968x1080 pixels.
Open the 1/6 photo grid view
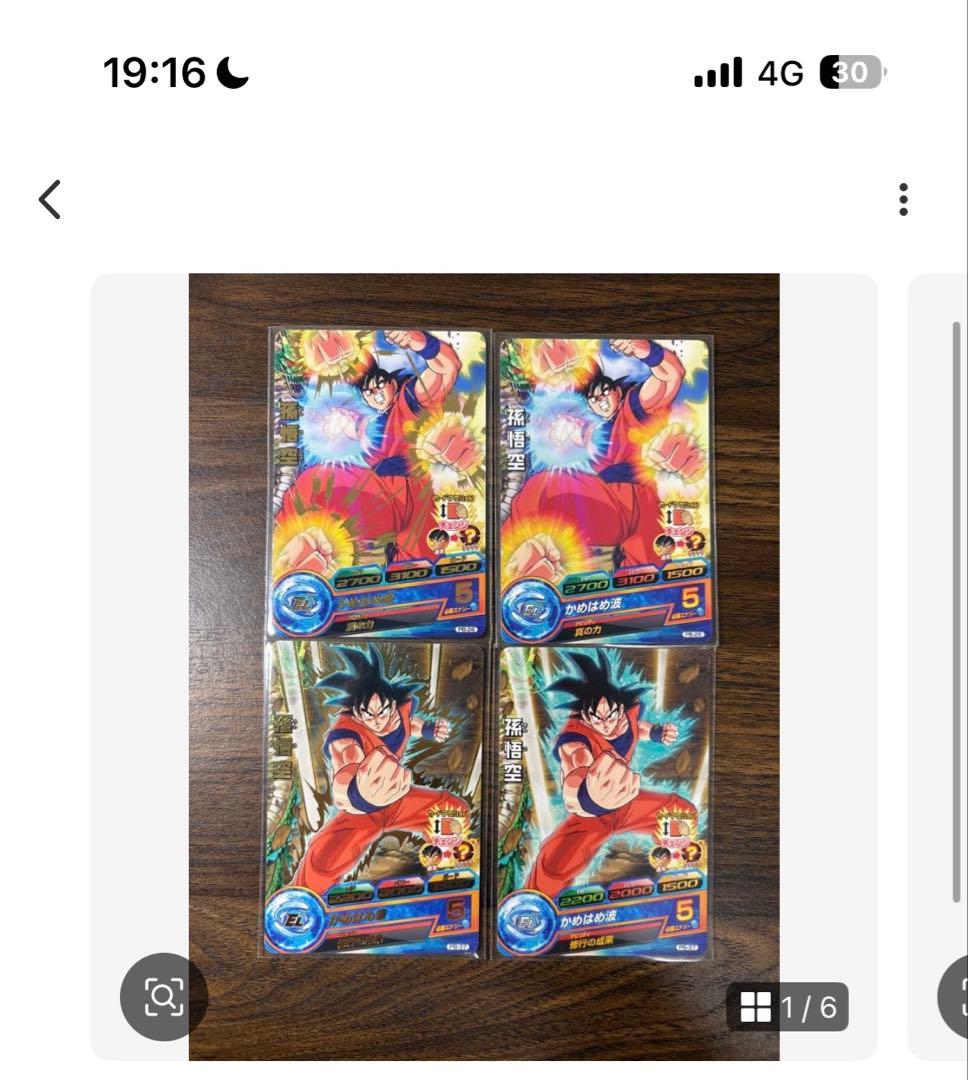coord(788,1007)
